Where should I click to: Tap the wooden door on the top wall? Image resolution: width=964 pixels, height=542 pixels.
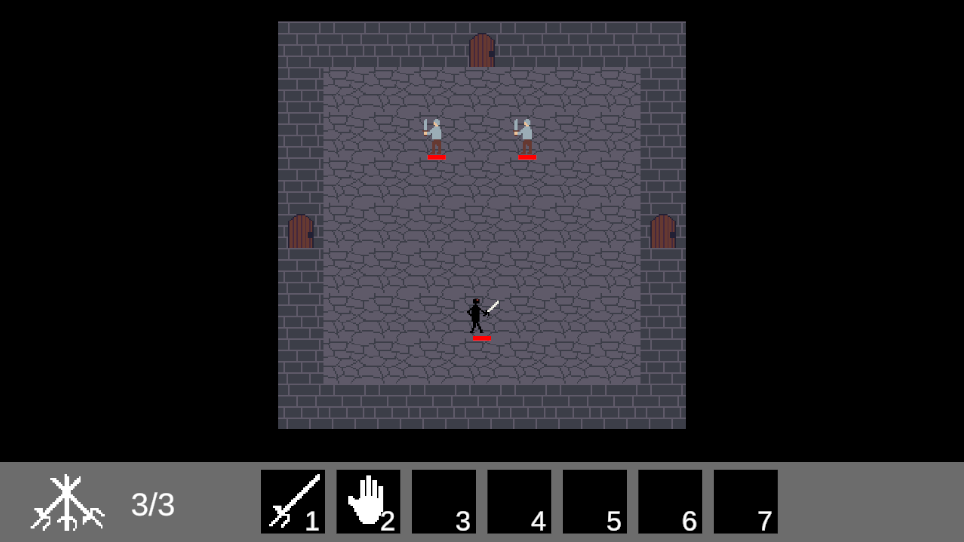(x=482, y=51)
